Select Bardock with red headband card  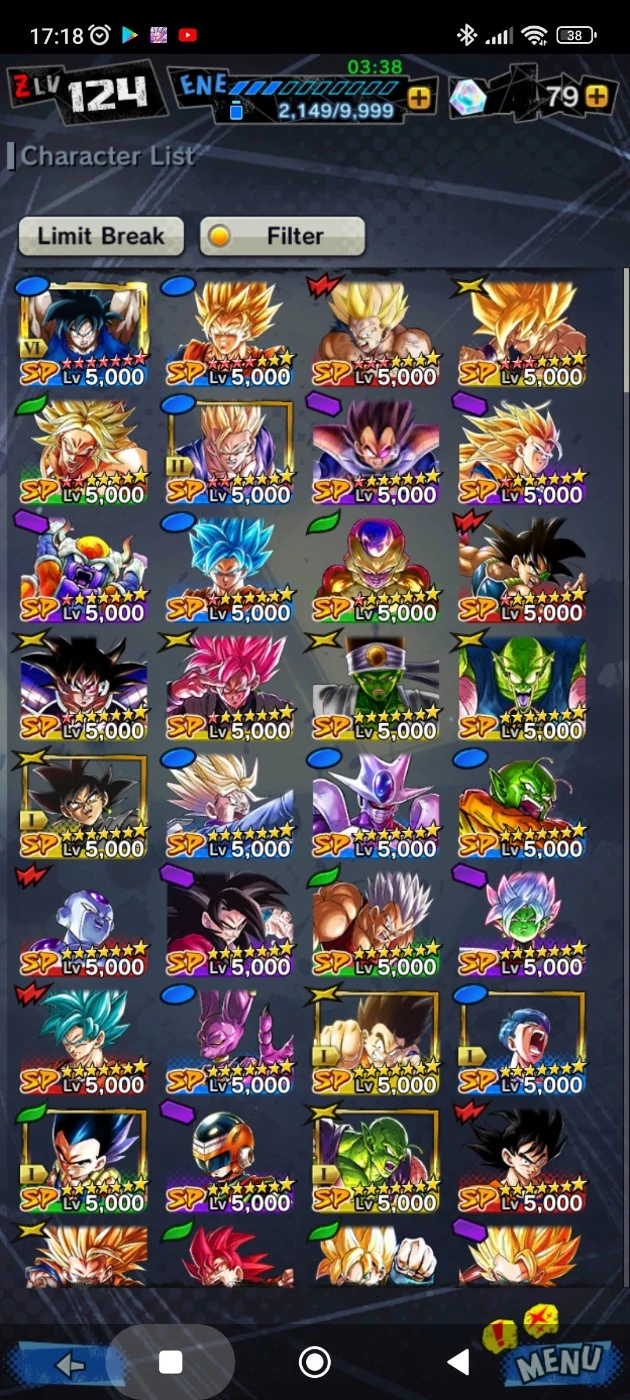(x=522, y=567)
